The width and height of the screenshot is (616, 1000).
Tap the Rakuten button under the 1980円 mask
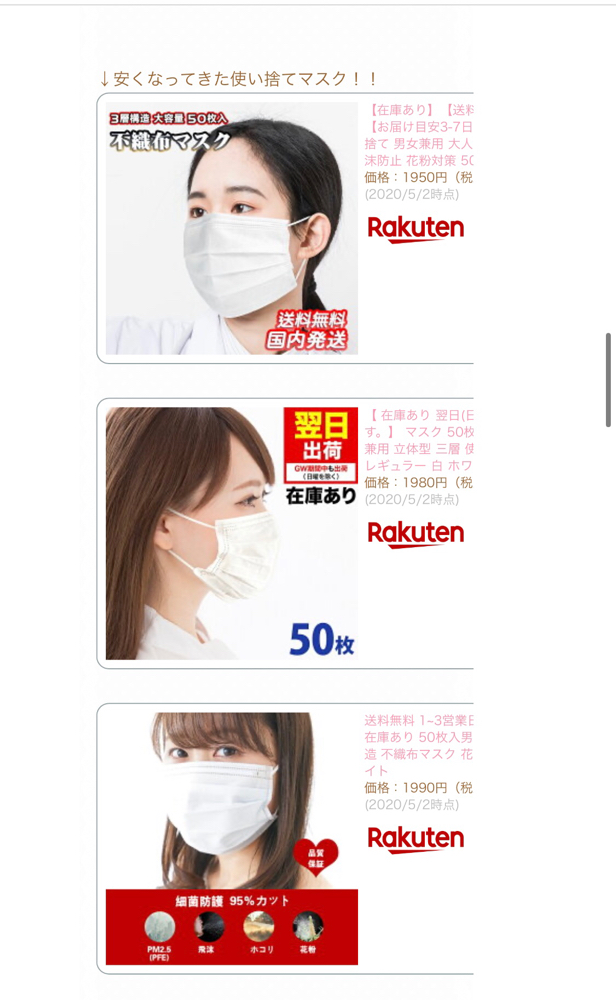point(416,534)
